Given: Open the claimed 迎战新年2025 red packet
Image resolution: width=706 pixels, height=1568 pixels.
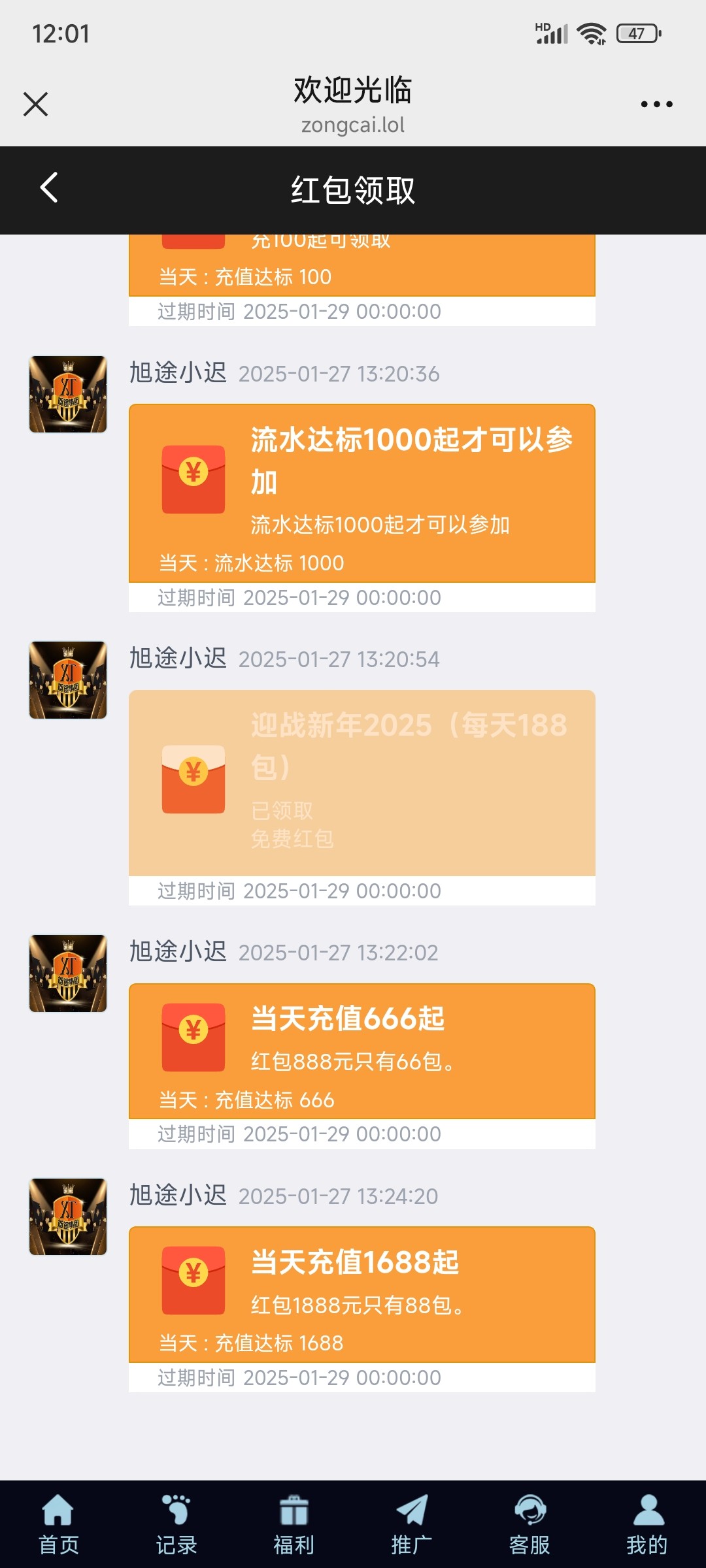Looking at the screenshot, I should [x=361, y=782].
